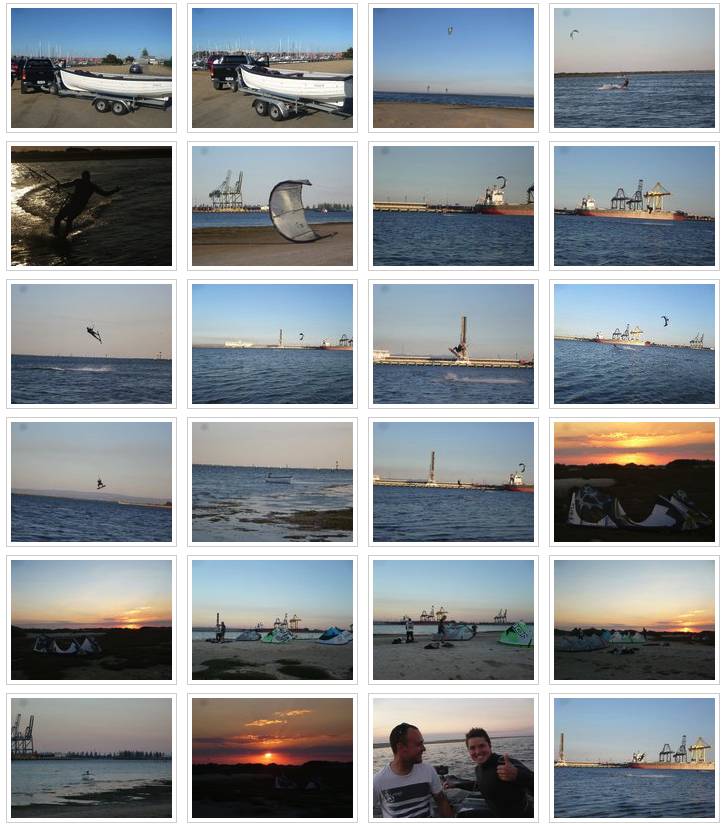Open the dusk photo of cranes beside shallow water
The height and width of the screenshot is (825, 724).
coord(91,757)
